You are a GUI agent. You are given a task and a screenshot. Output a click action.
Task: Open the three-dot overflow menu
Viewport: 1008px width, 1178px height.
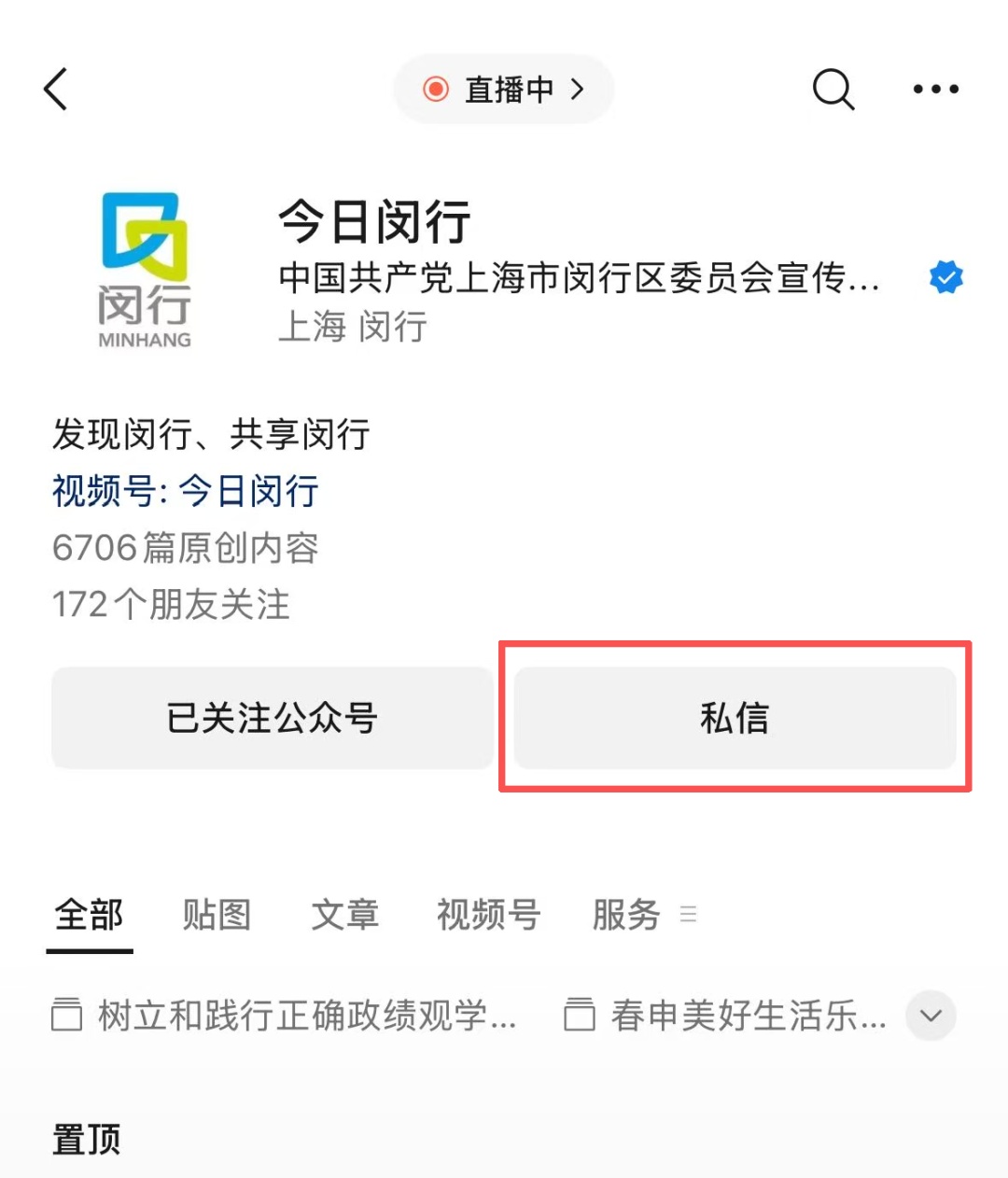click(x=935, y=90)
